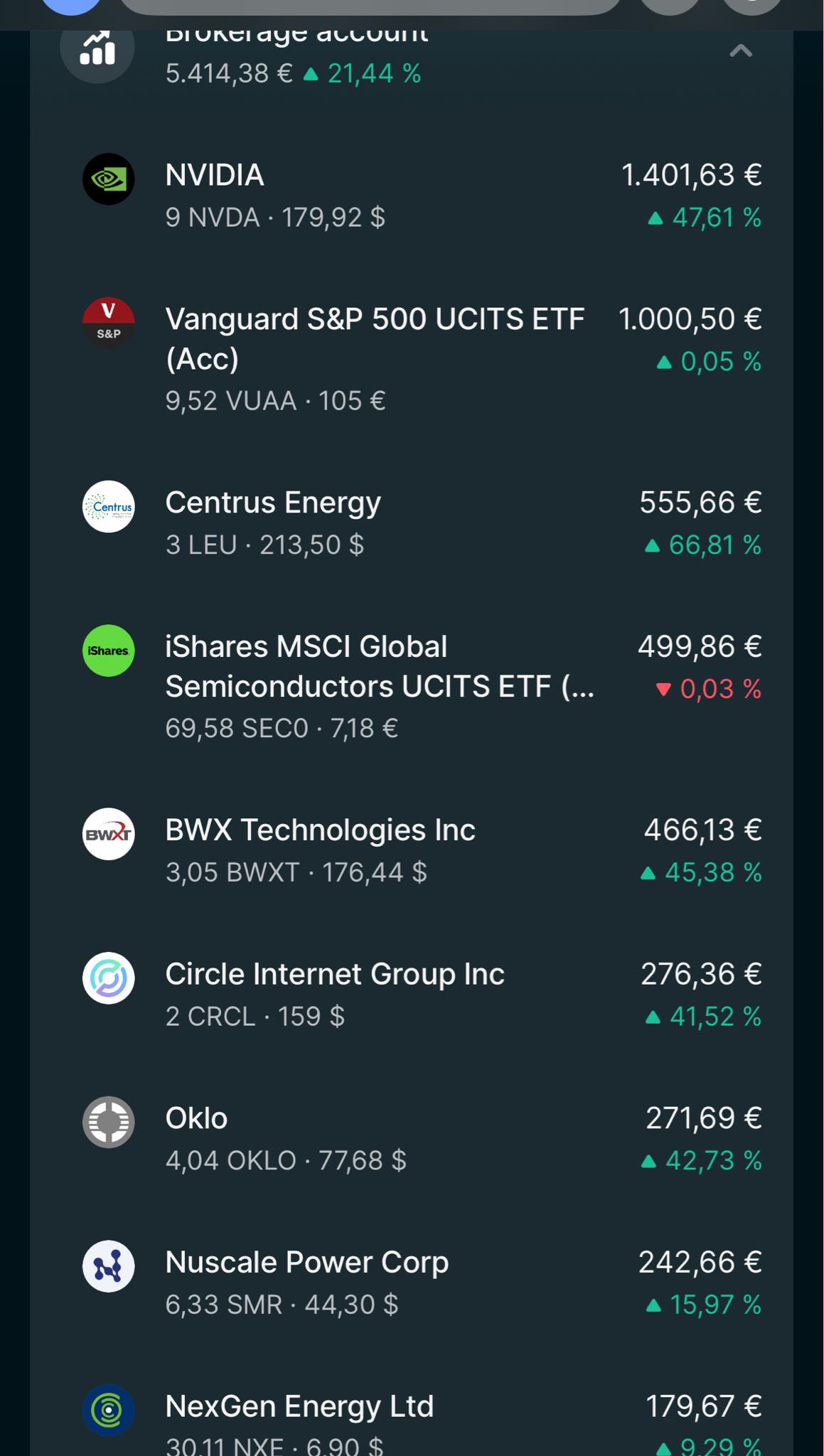Open Vanguard S&P 500 UCITS ETF position
Image resolution: width=824 pixels, height=1456 pixels.
[x=412, y=359]
